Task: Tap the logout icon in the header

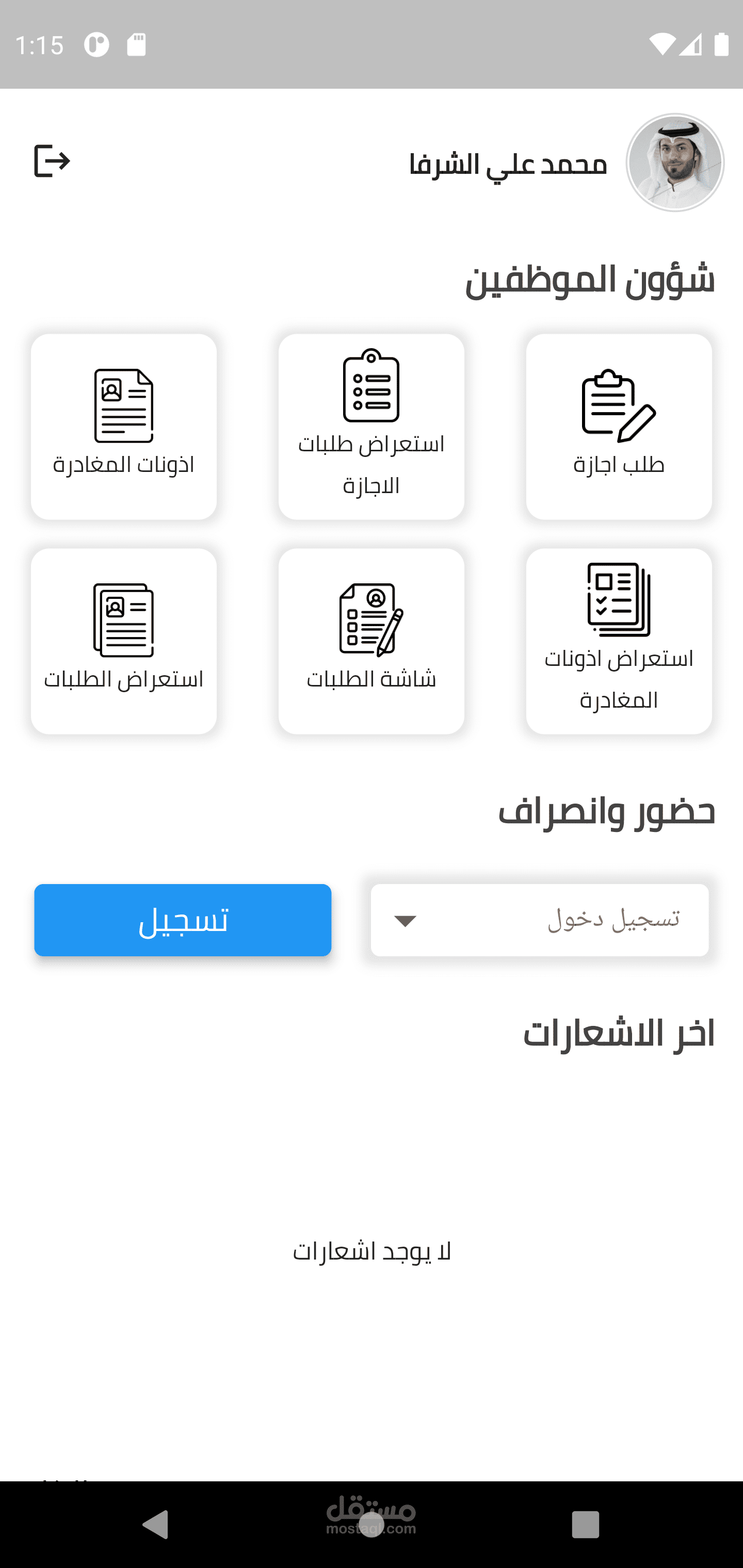Action: click(52, 161)
